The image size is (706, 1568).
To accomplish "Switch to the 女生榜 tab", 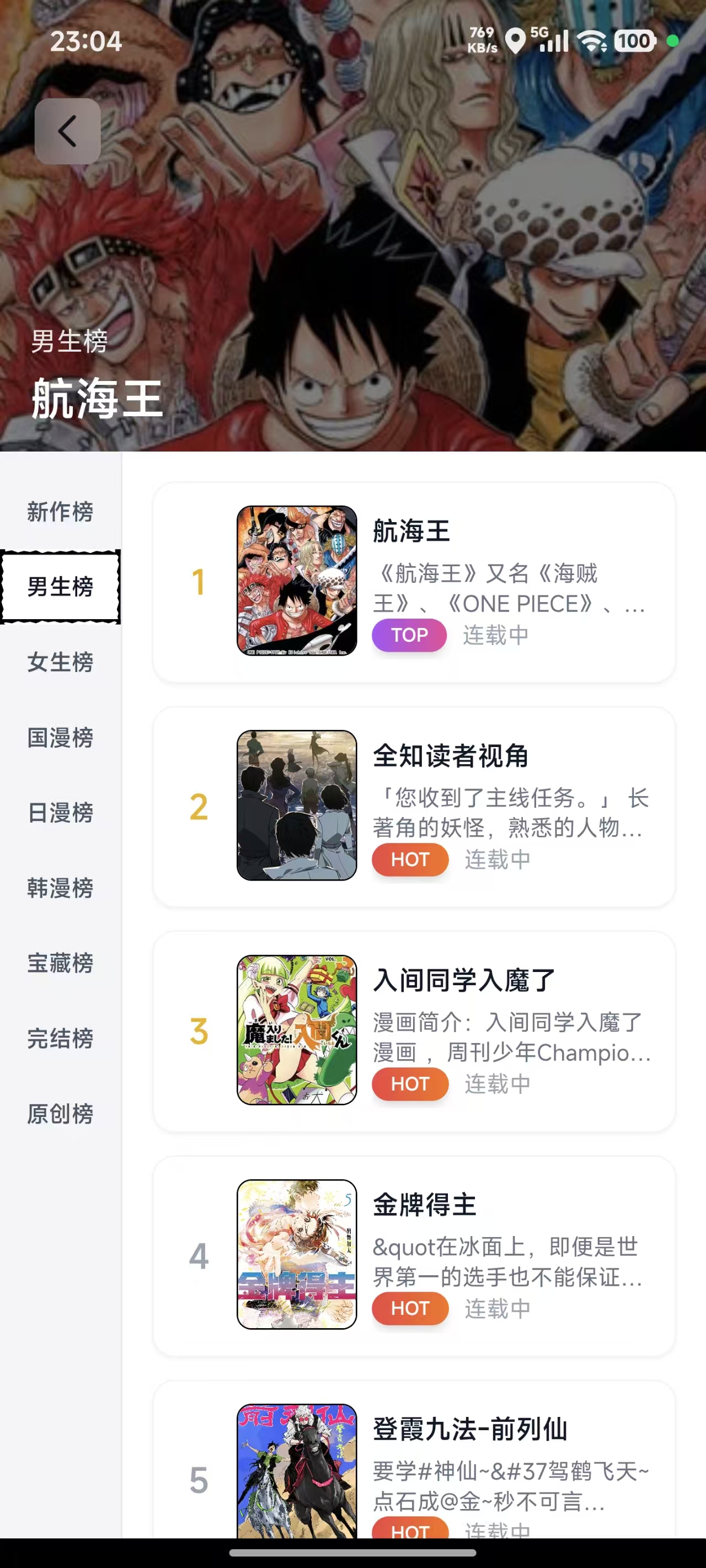I will pyautogui.click(x=60, y=663).
